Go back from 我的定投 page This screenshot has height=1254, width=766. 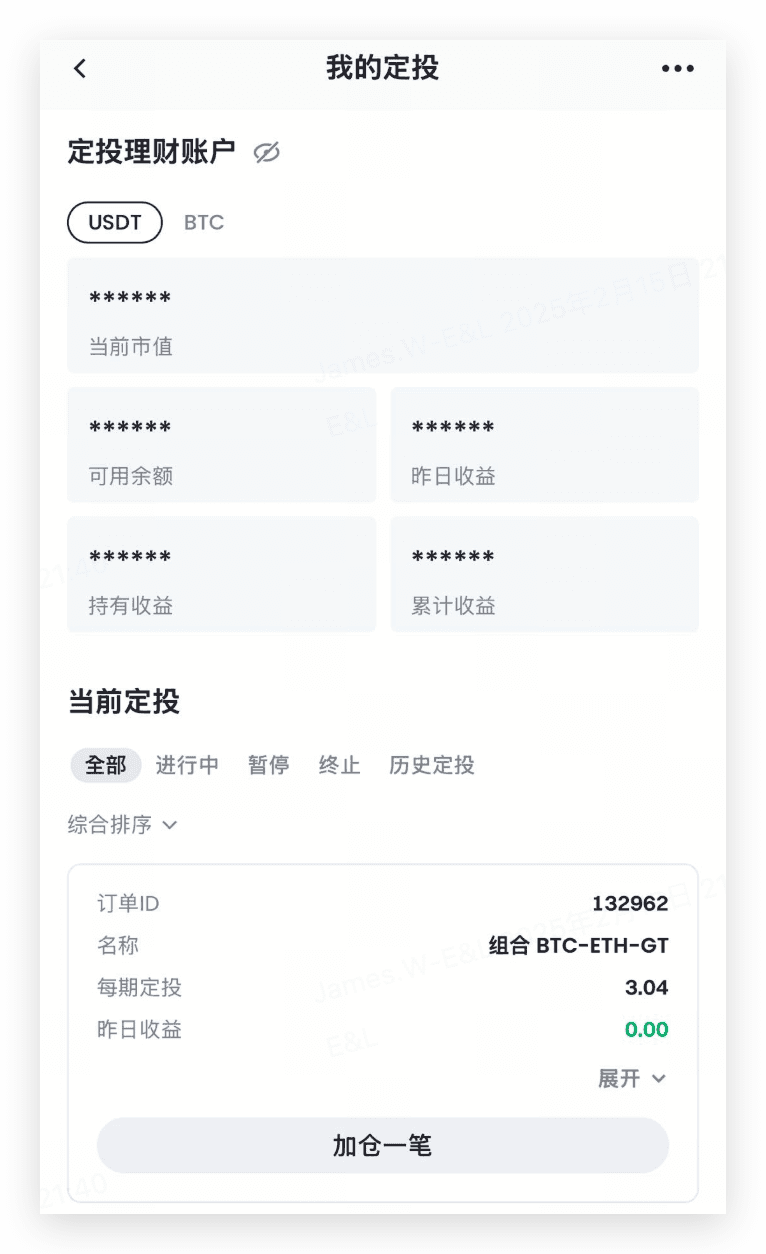(80, 68)
